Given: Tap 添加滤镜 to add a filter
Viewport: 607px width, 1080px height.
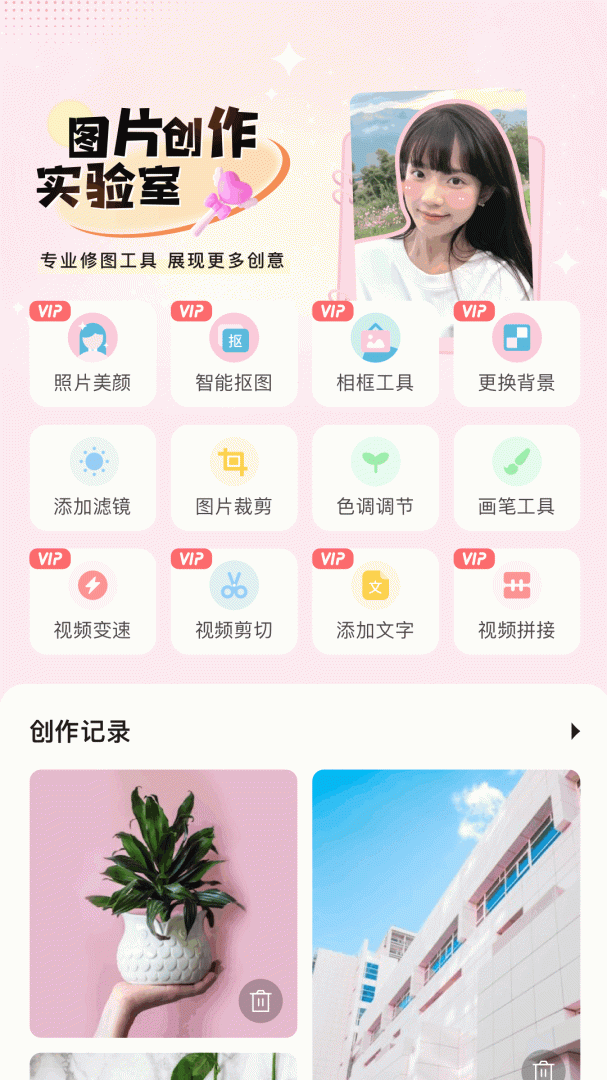Looking at the screenshot, I should 92,478.
